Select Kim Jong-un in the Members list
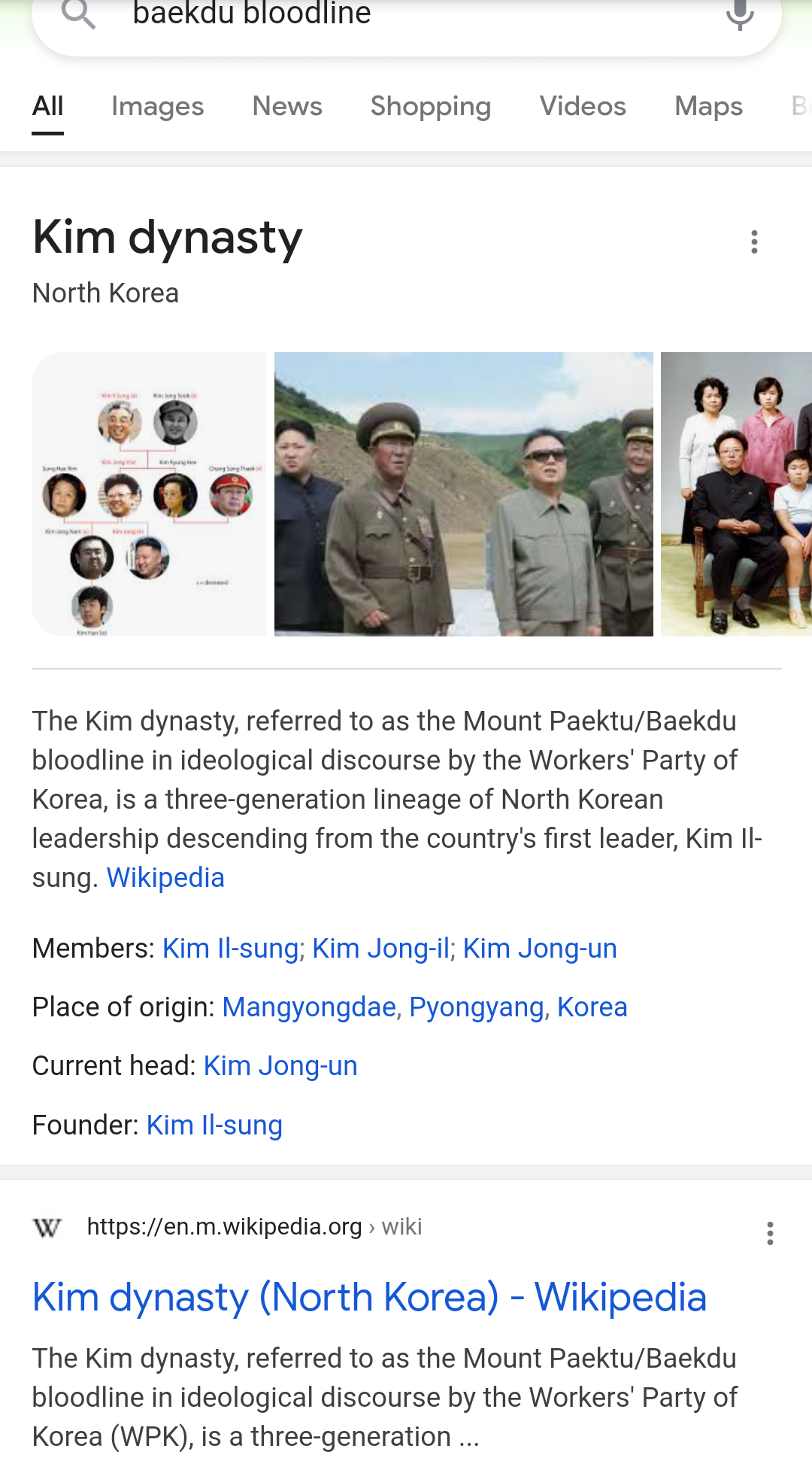 click(540, 949)
